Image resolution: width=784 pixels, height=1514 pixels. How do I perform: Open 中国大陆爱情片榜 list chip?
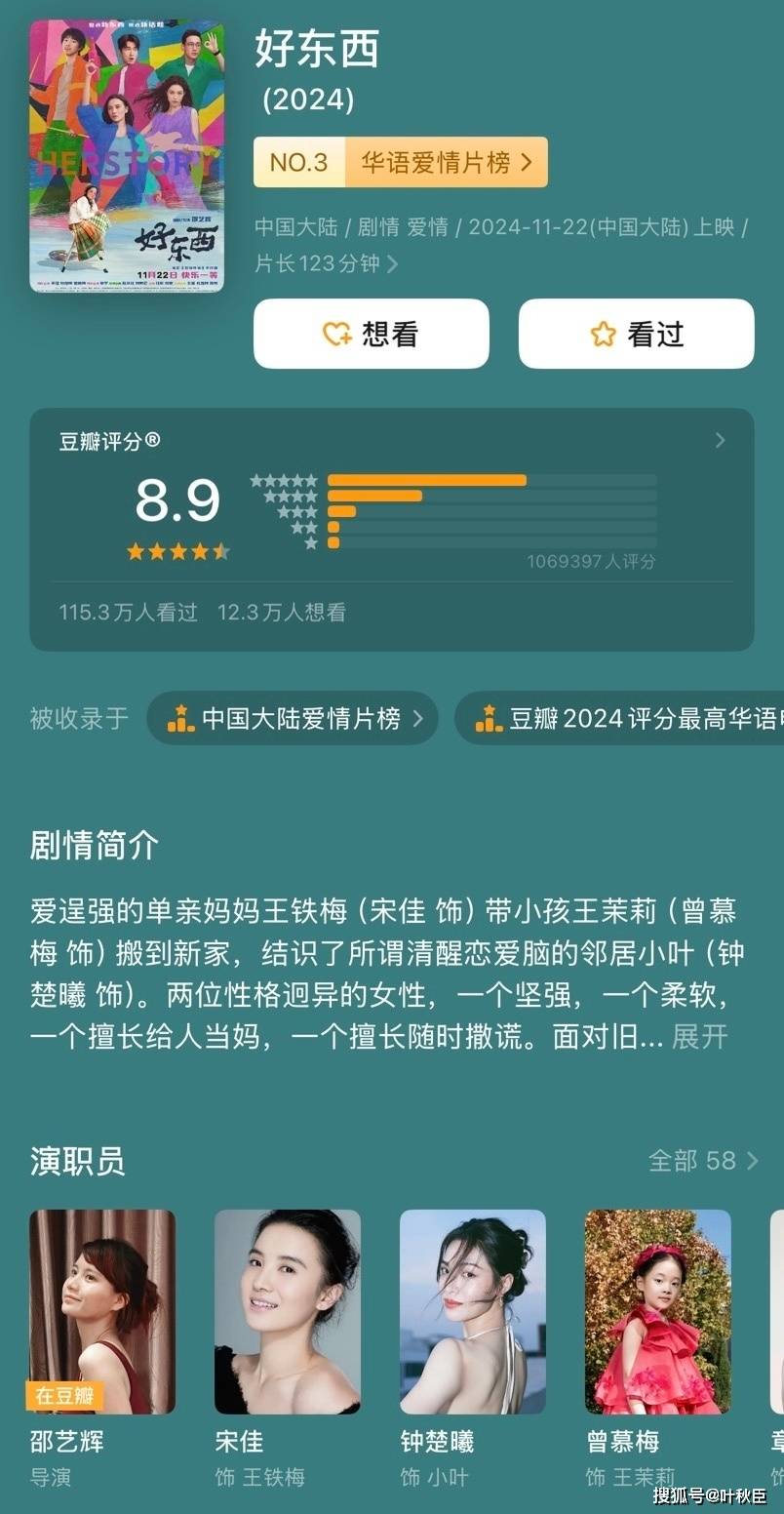(x=293, y=719)
